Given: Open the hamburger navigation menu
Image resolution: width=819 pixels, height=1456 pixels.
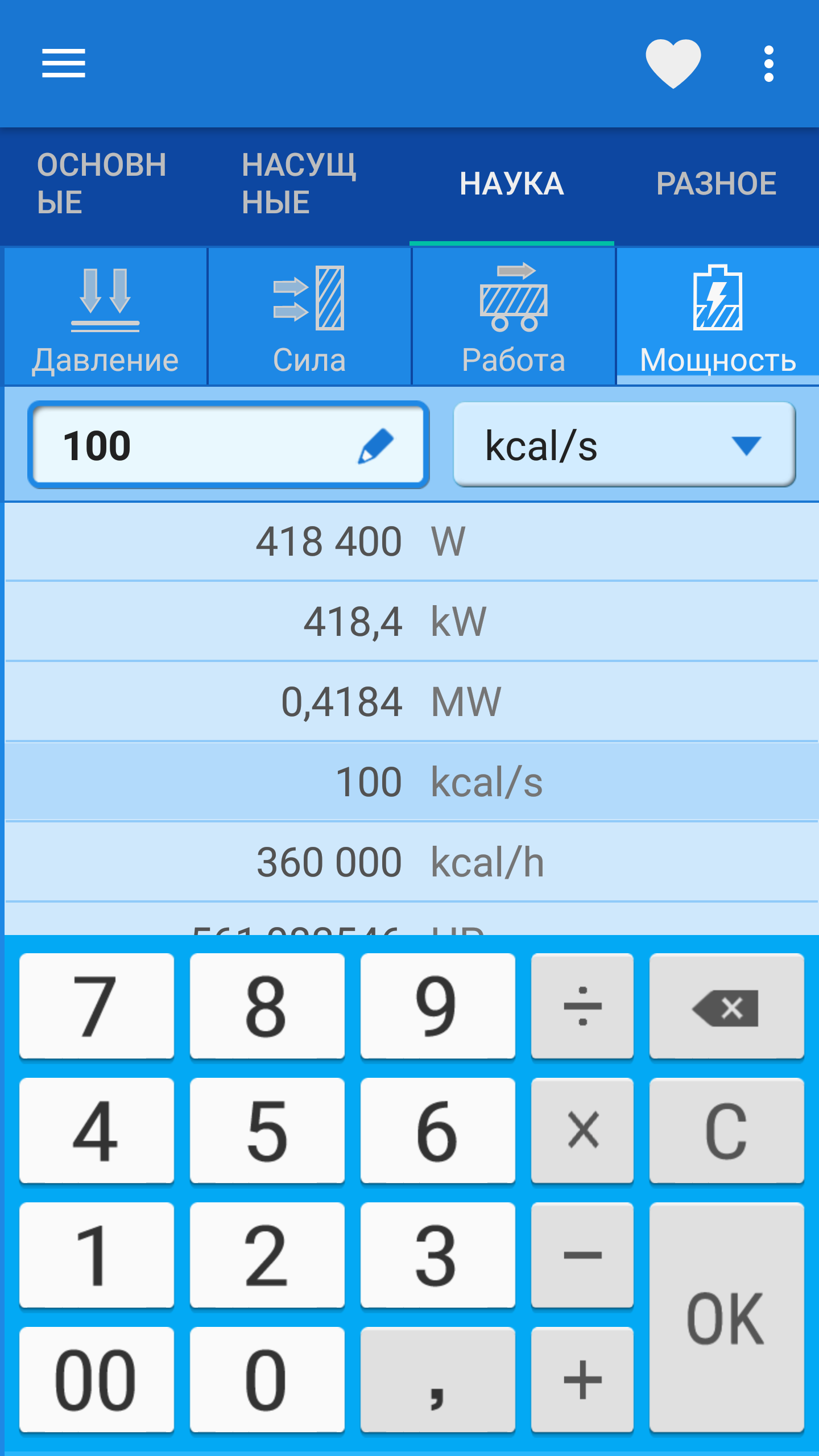Looking at the screenshot, I should tap(64, 63).
